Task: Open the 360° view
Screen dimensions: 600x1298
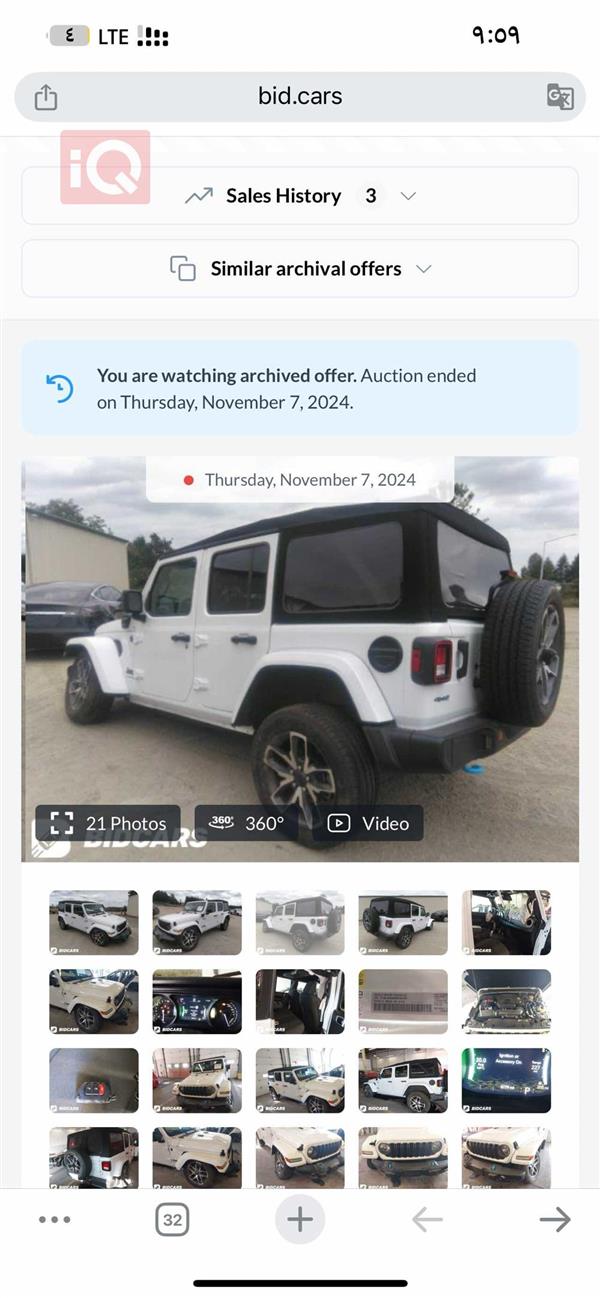Action: (x=247, y=823)
